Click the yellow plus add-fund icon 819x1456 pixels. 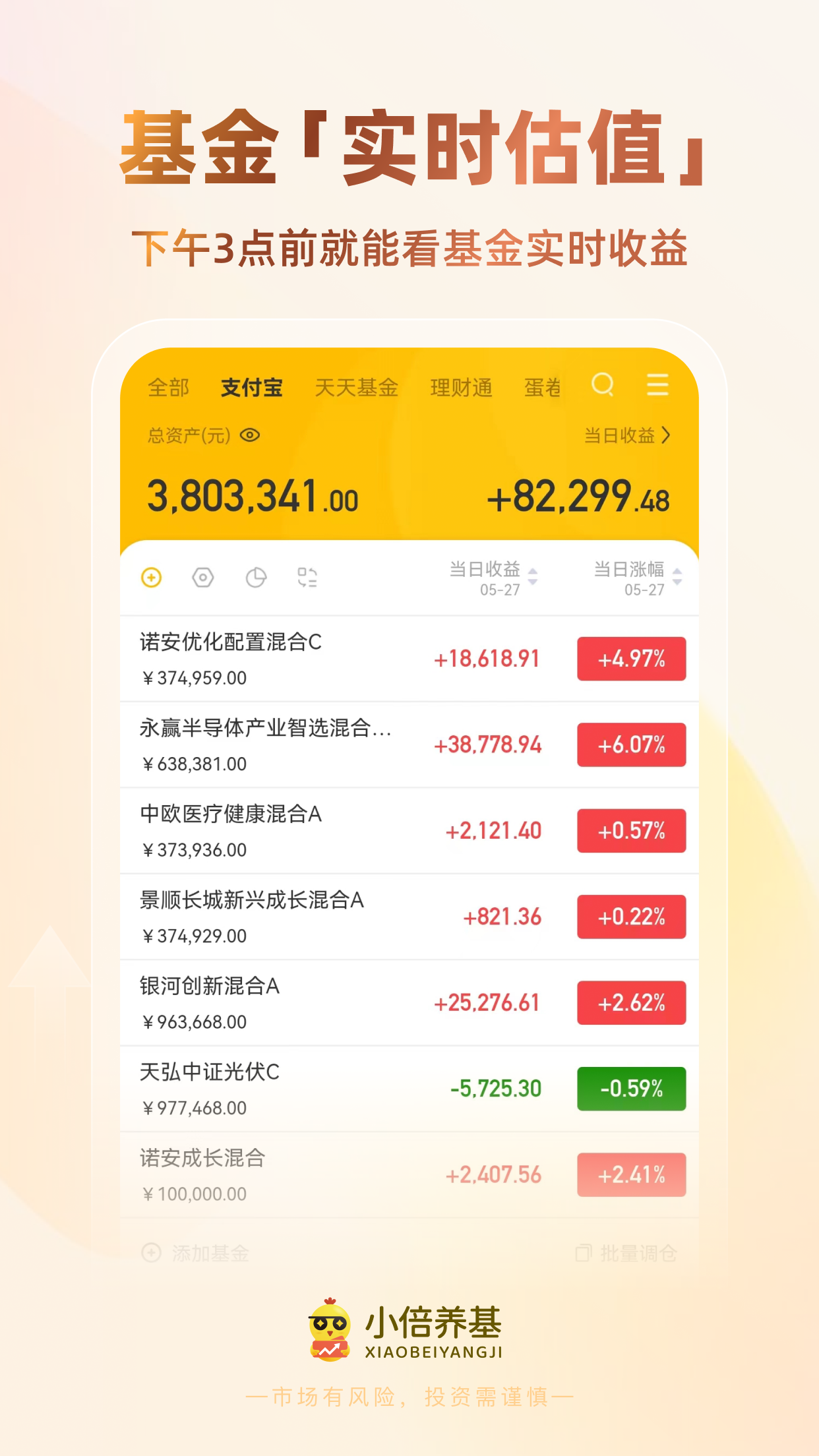point(151,578)
